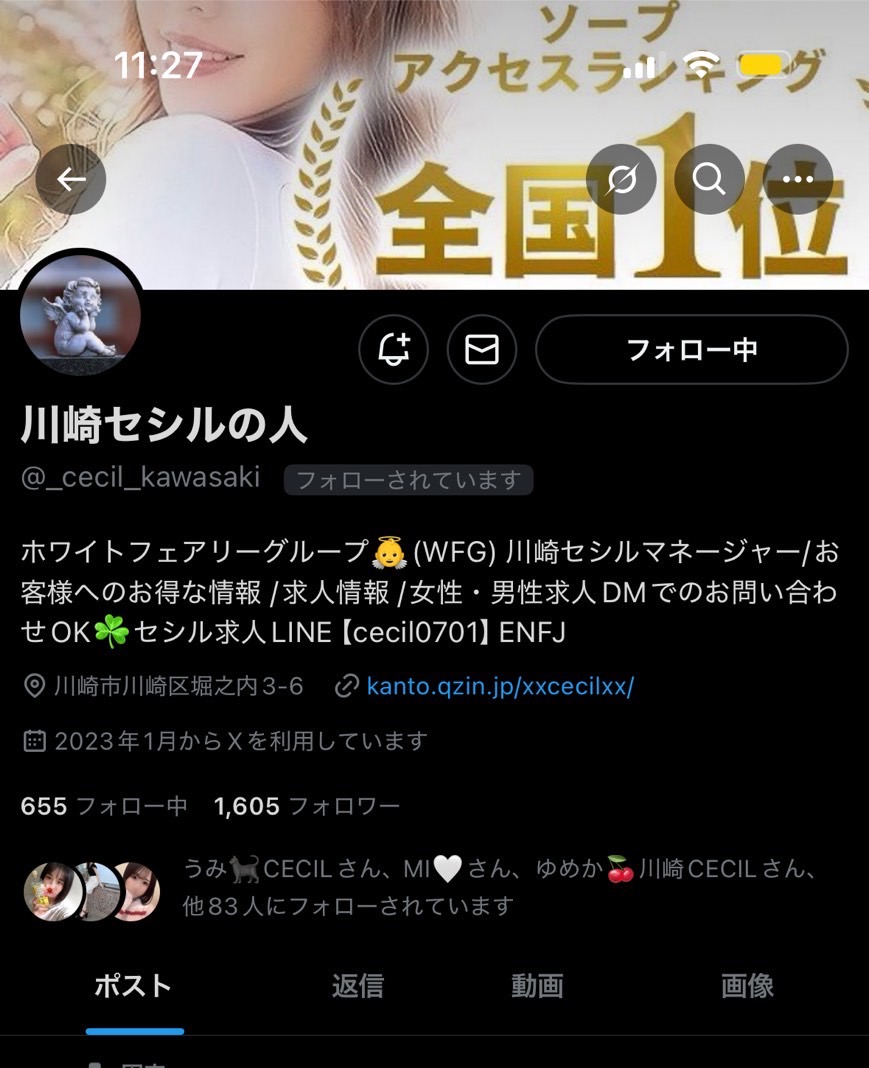Search this profile's posts
The image size is (869, 1068).
[x=709, y=179]
